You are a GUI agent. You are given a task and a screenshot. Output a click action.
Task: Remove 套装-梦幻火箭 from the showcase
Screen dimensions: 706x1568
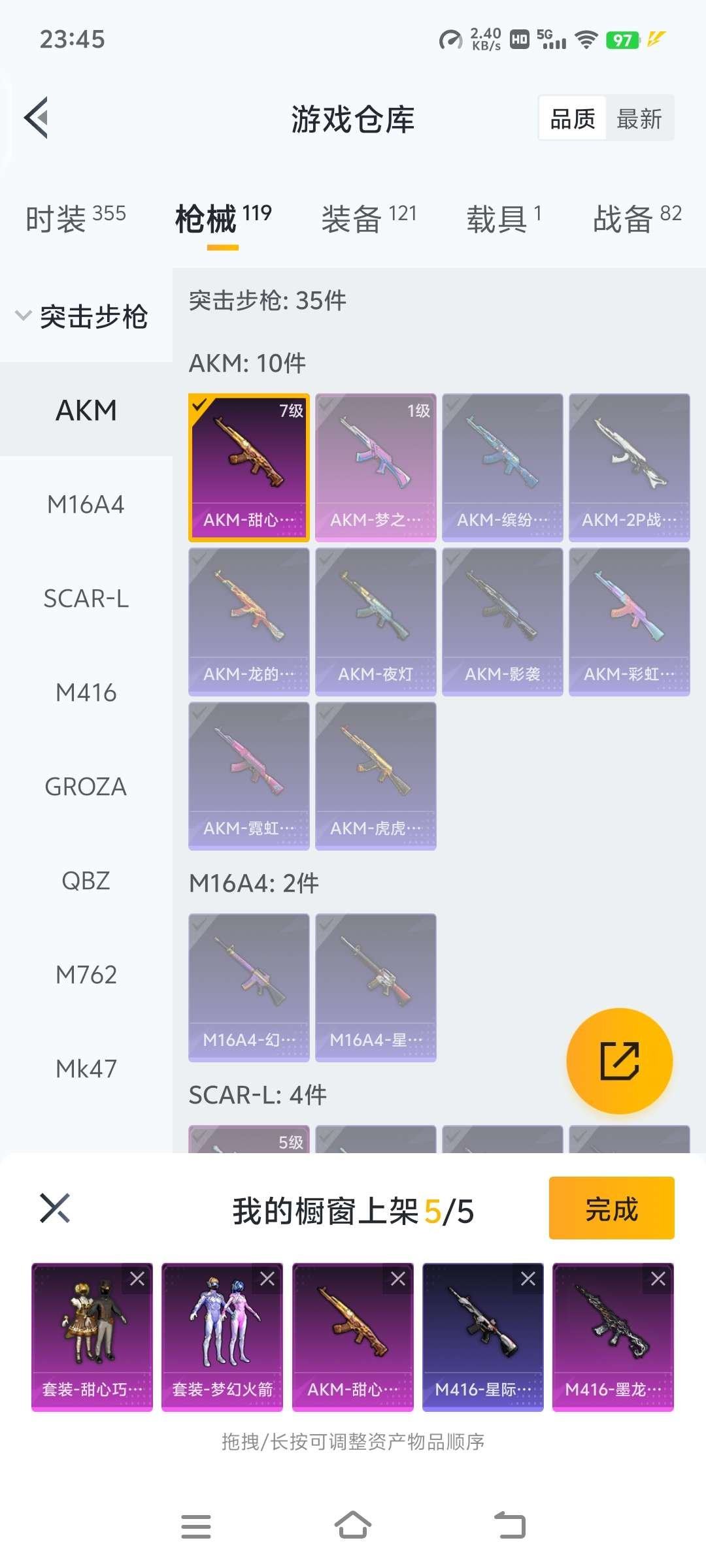tap(267, 1279)
